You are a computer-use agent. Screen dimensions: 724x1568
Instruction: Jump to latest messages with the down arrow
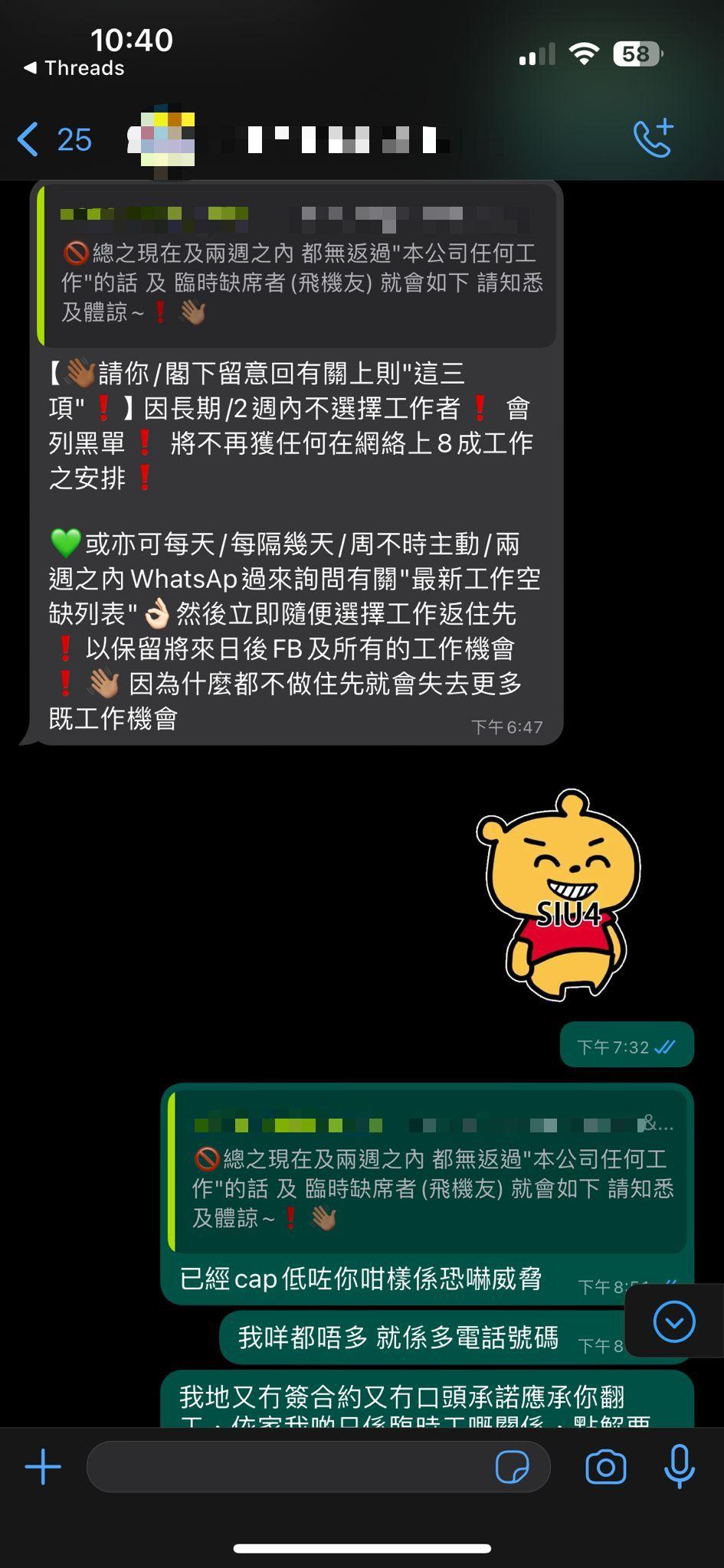click(x=674, y=1321)
